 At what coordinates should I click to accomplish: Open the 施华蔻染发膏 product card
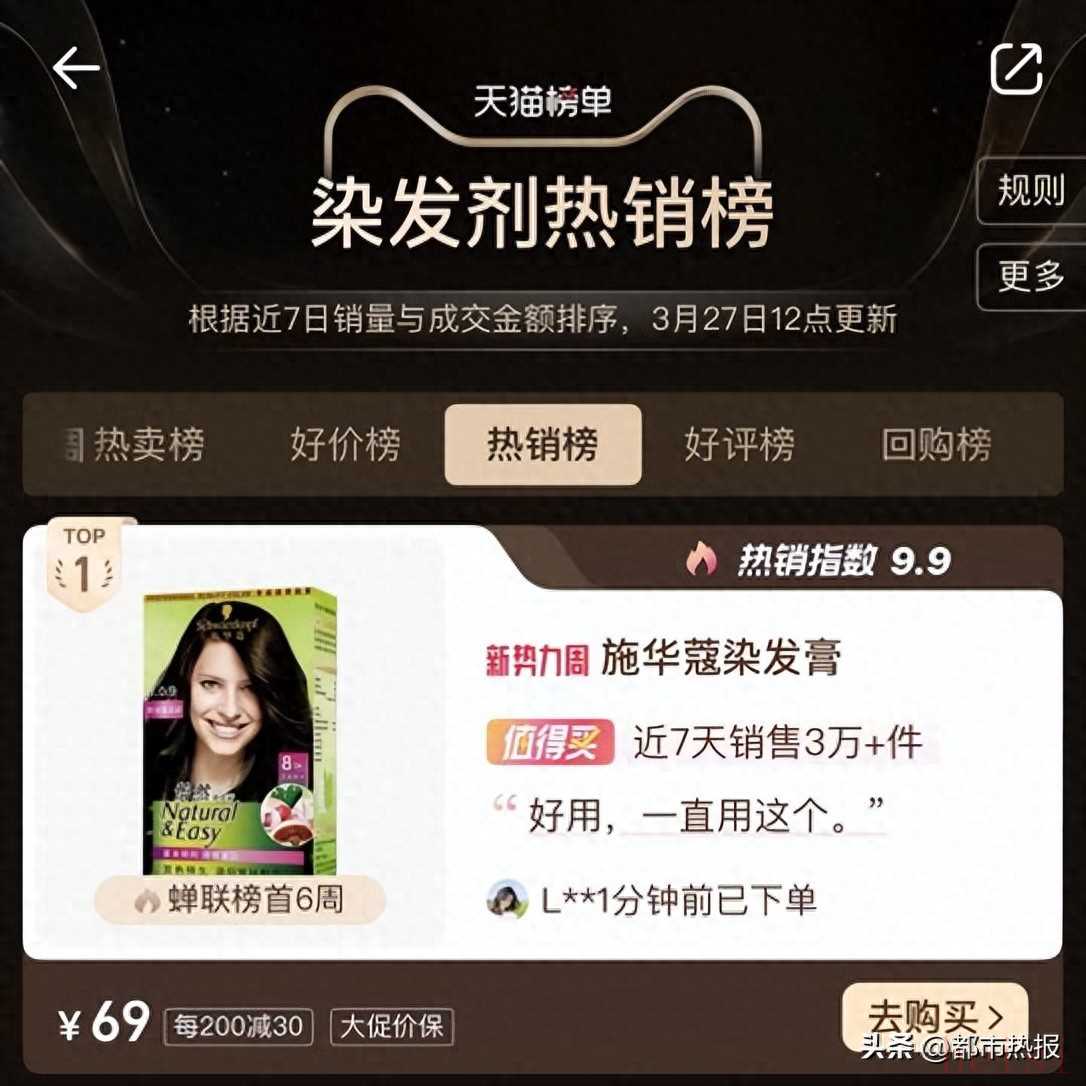click(x=721, y=658)
